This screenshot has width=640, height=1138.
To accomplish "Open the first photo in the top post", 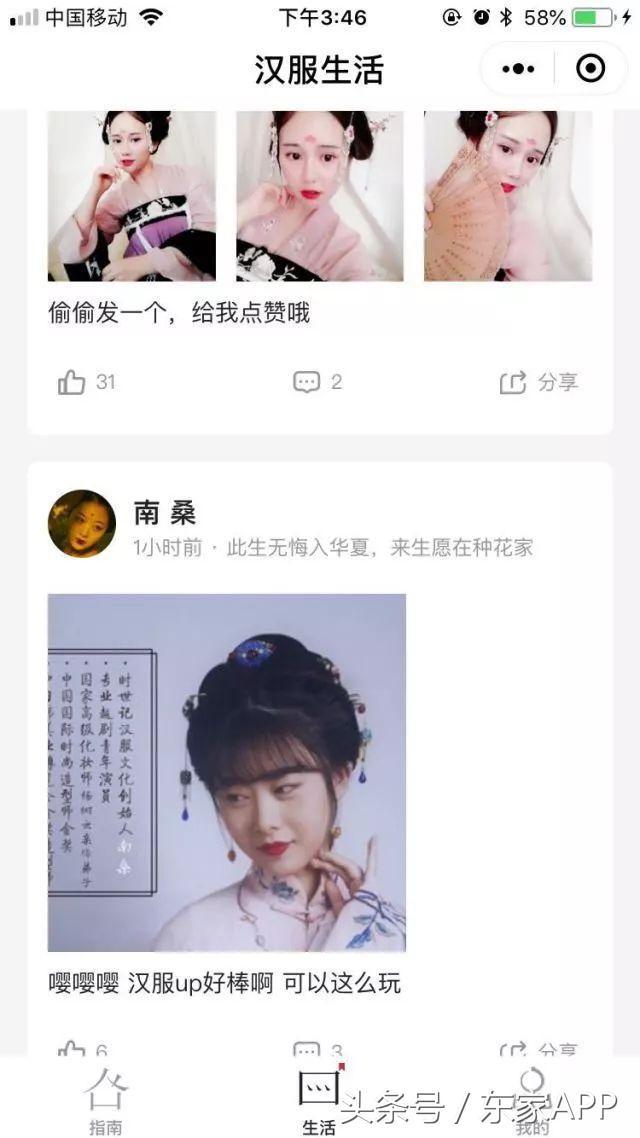I will 132,196.
